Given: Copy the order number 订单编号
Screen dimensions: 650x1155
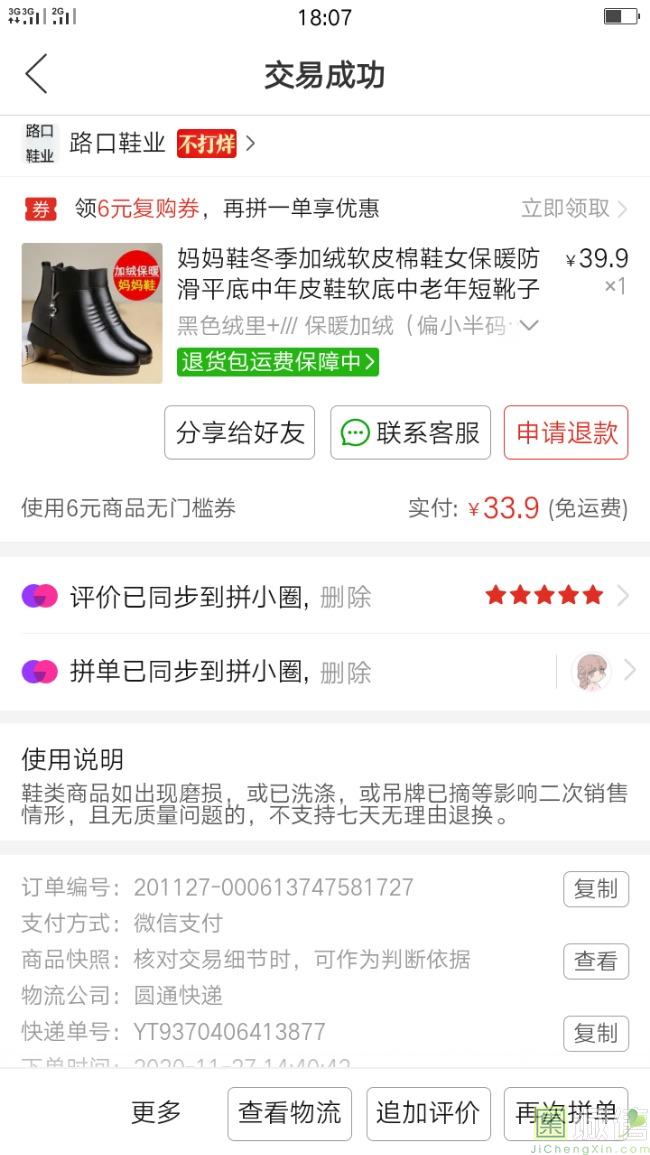Looking at the screenshot, I should pos(595,889).
